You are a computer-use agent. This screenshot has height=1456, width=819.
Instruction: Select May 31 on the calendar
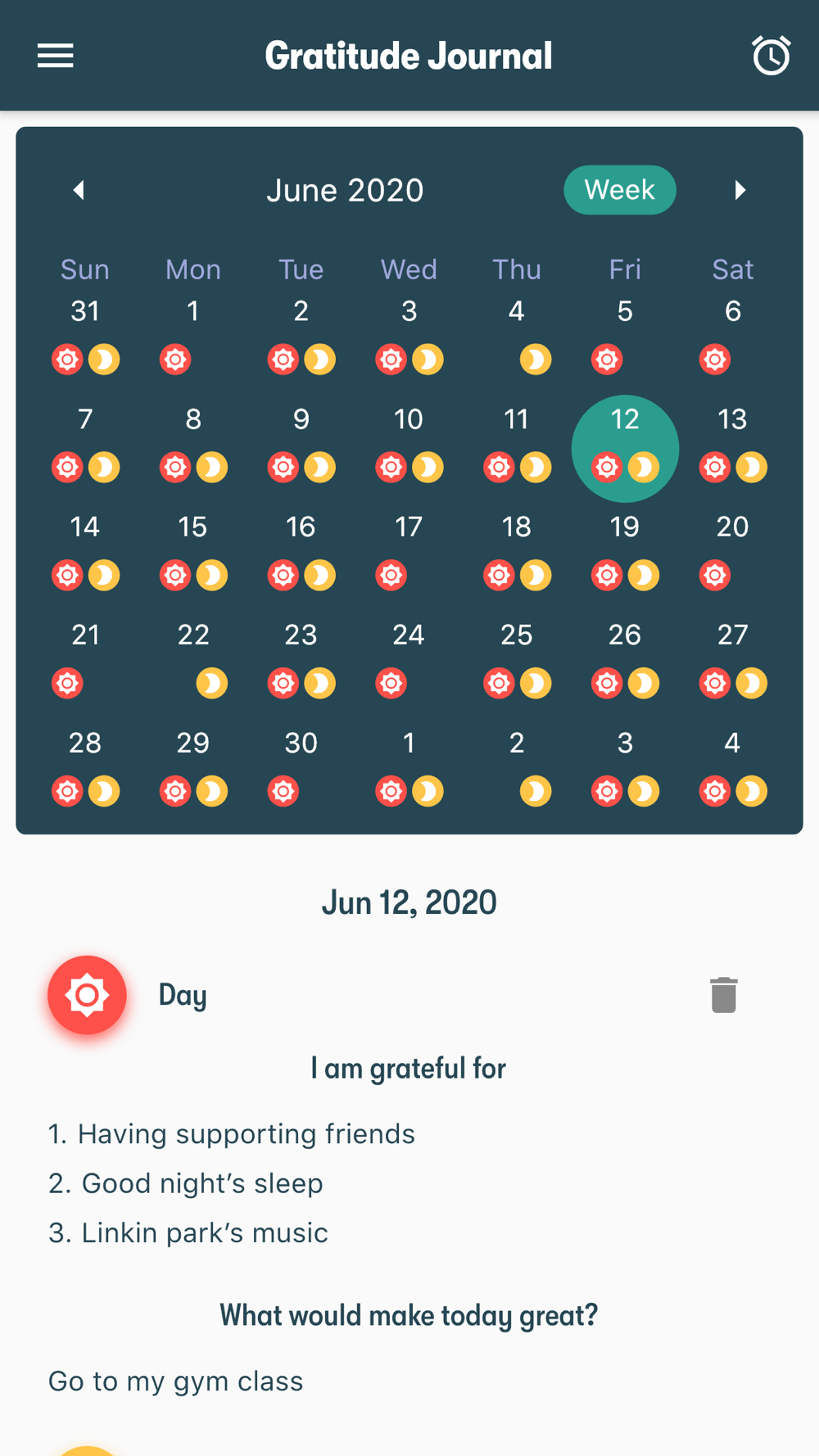(x=85, y=339)
